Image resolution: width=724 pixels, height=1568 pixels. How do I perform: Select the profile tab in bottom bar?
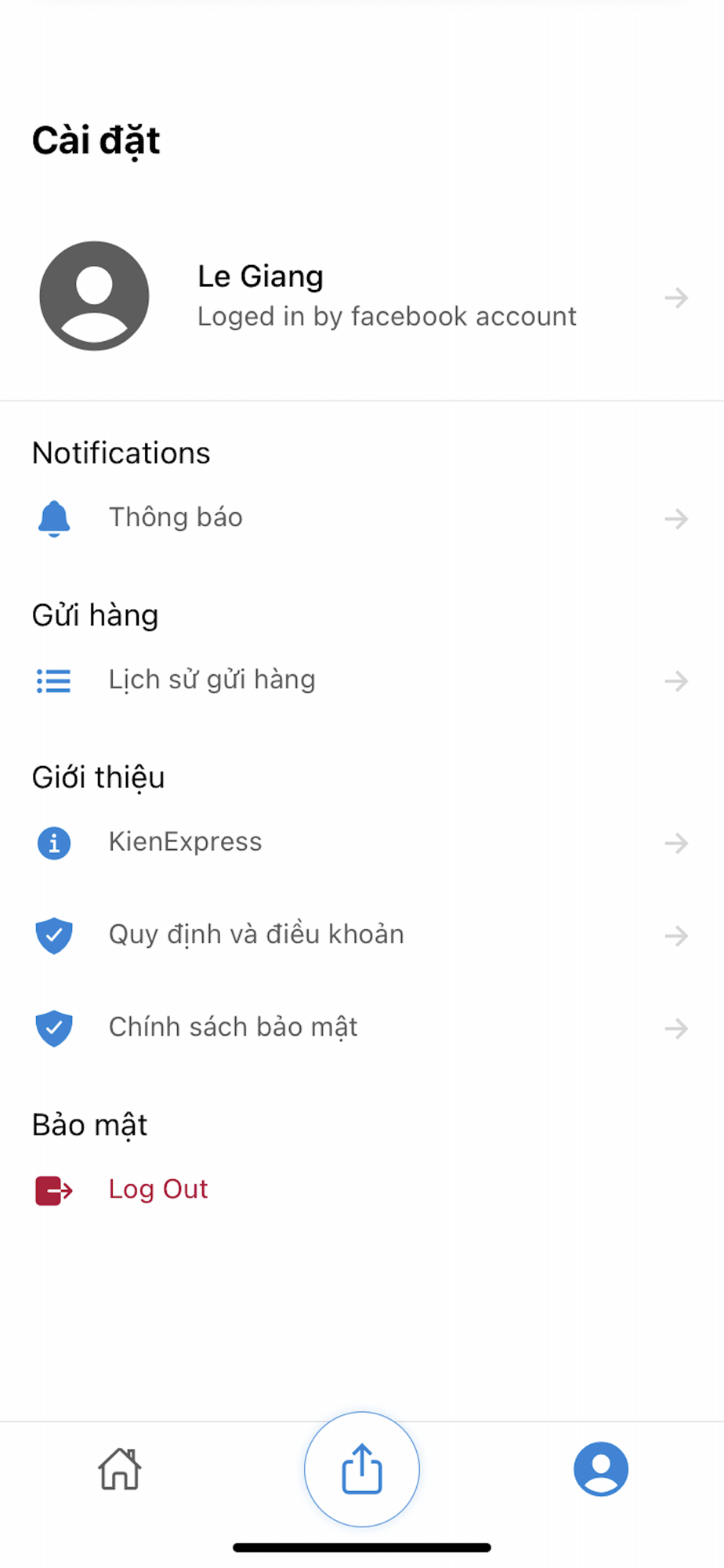click(x=600, y=1468)
